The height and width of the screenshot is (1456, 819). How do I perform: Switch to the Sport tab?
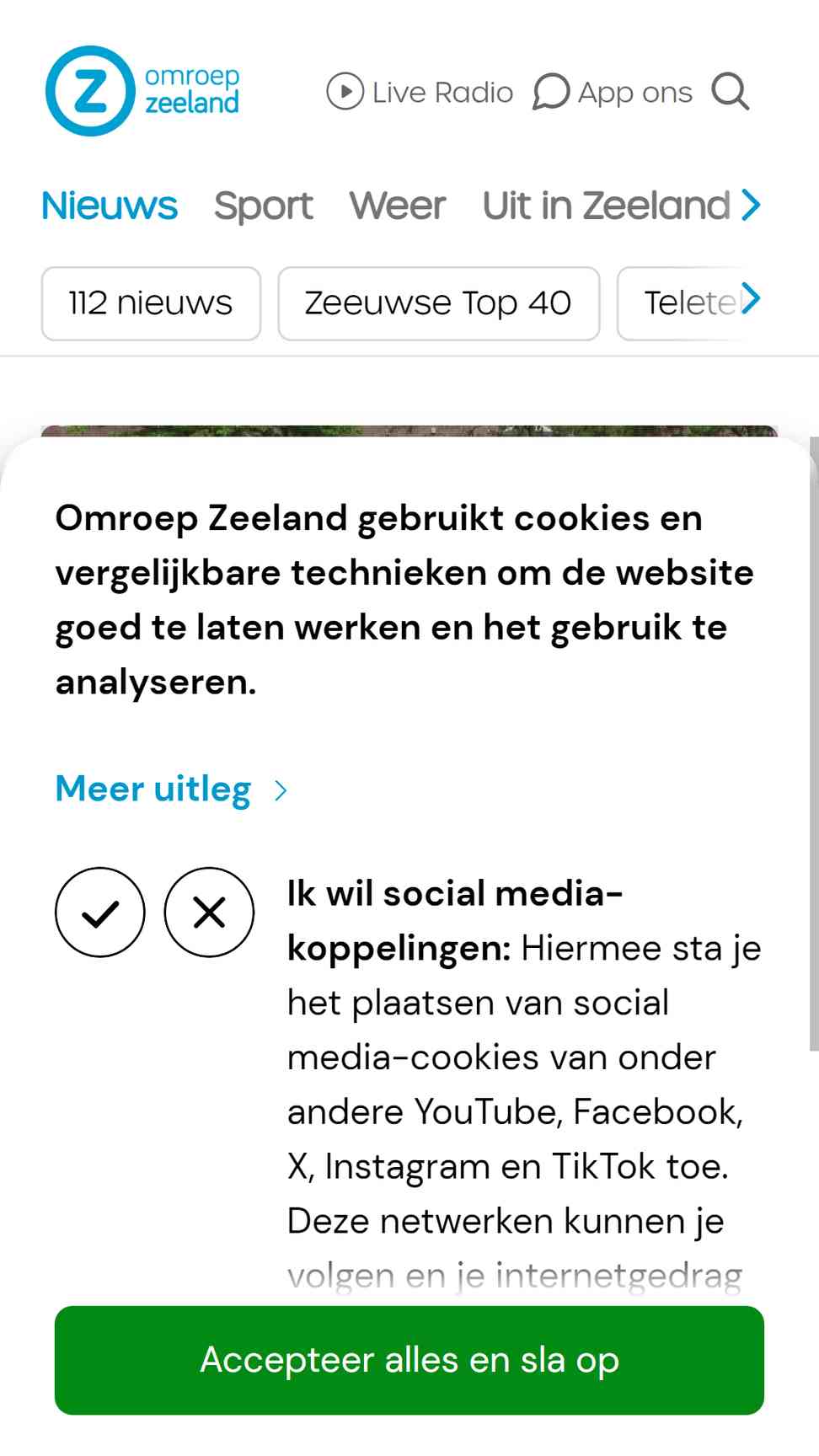click(263, 206)
